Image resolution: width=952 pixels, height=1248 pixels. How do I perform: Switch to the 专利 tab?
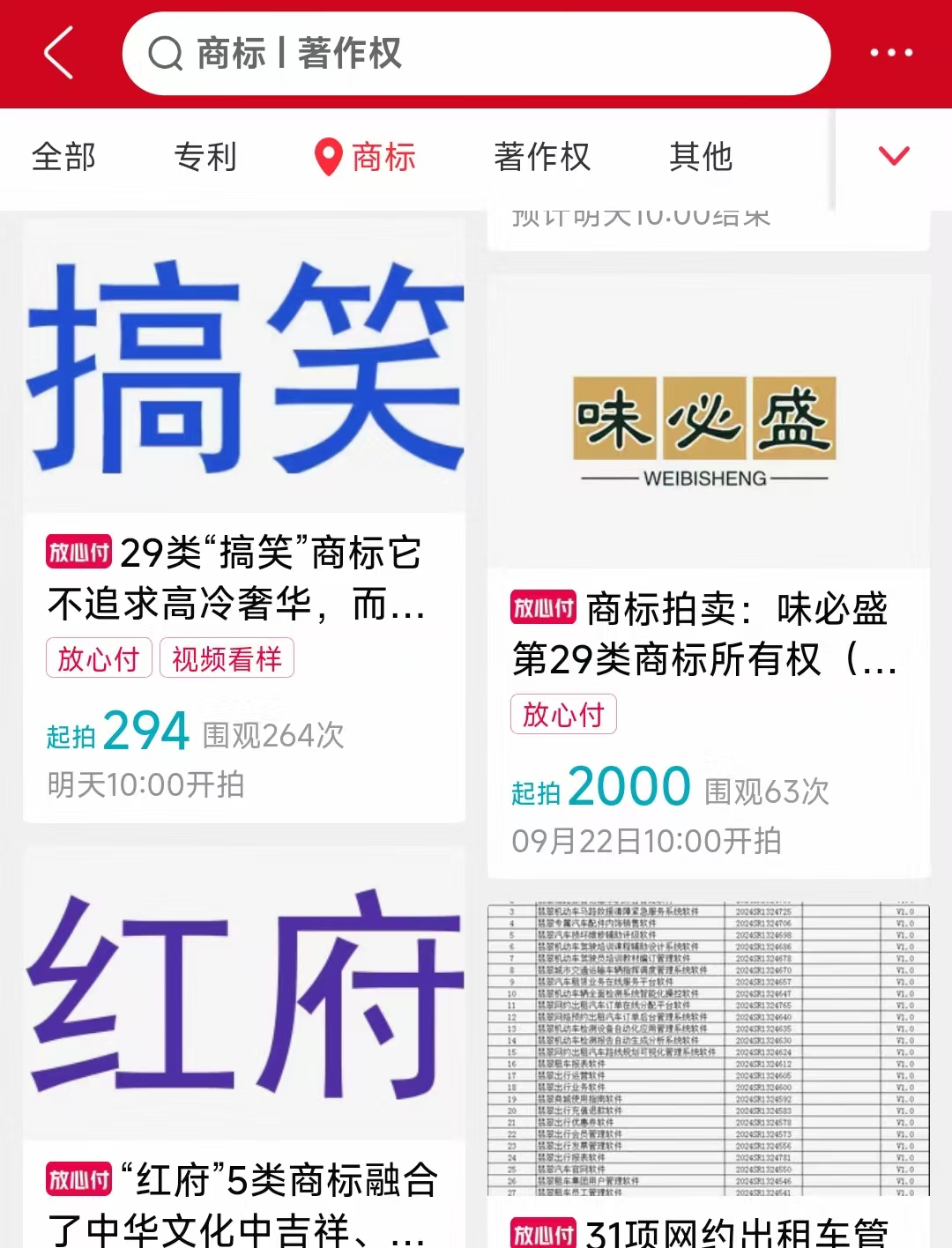click(205, 158)
